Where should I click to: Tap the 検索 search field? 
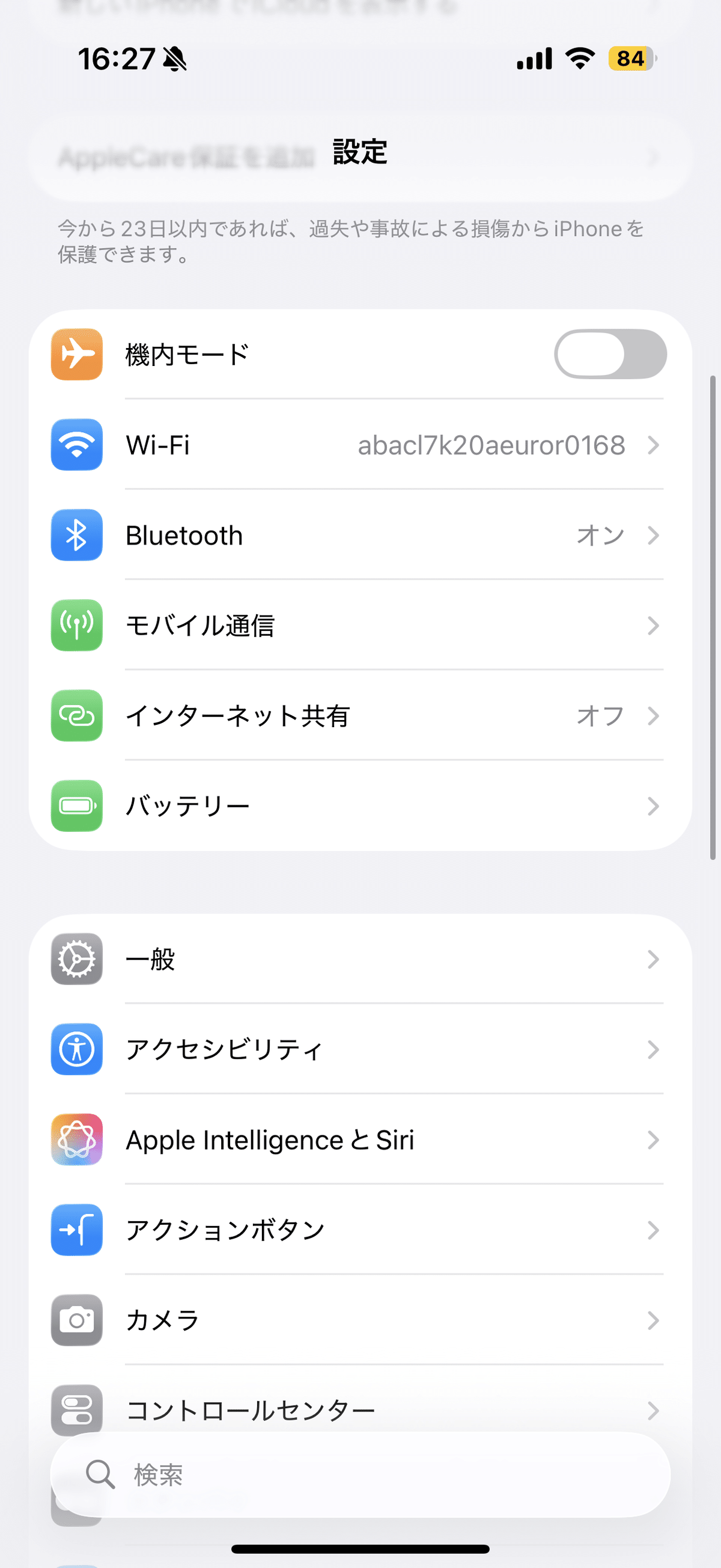click(360, 1475)
